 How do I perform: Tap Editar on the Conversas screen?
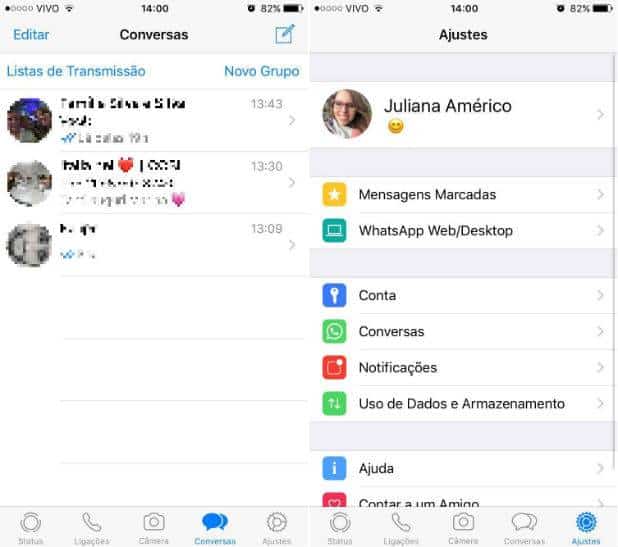click(x=31, y=34)
